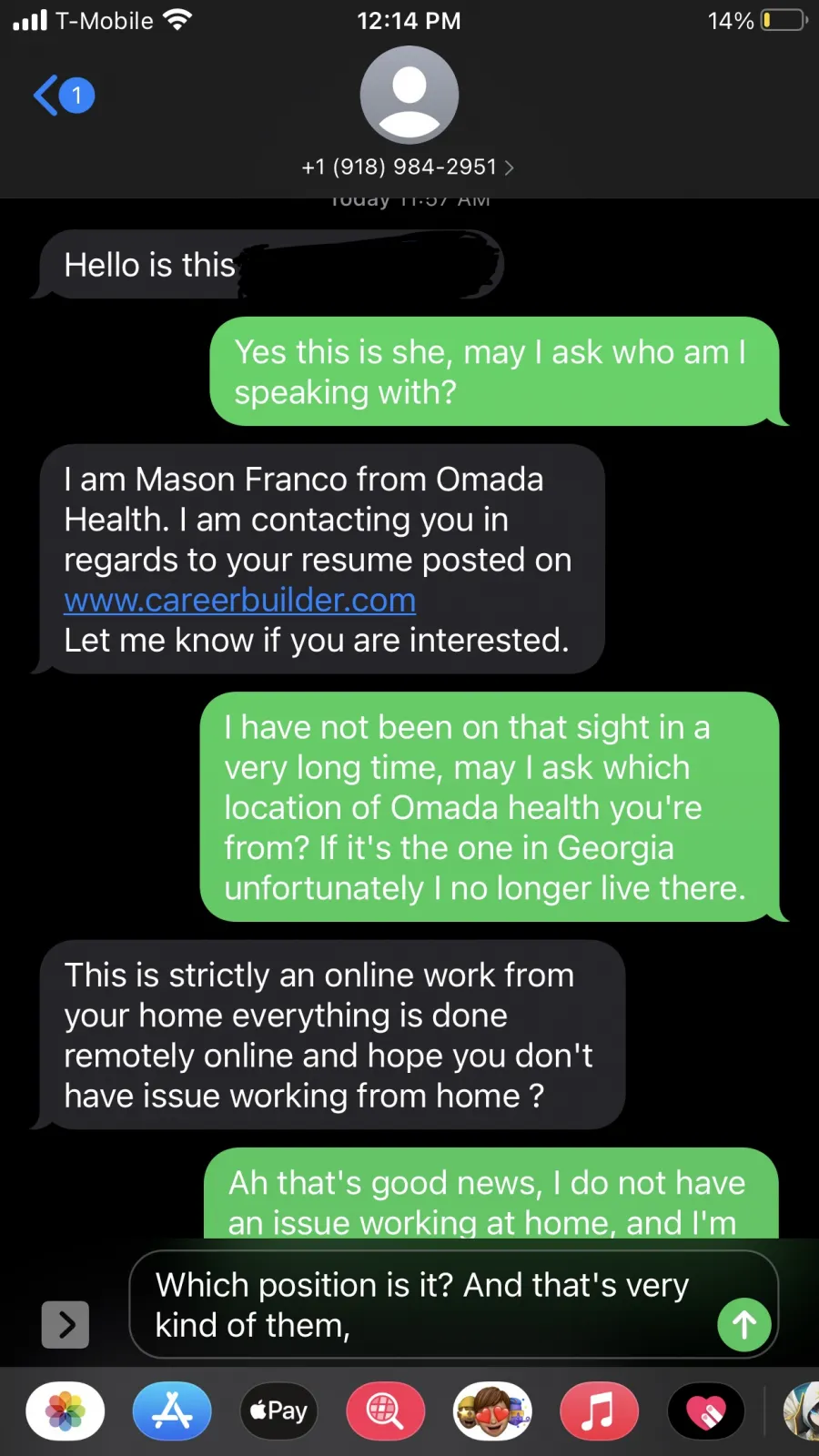Screen dimensions: 819x1456
Task: Open the Photos app in drawer
Action: tap(66, 1411)
